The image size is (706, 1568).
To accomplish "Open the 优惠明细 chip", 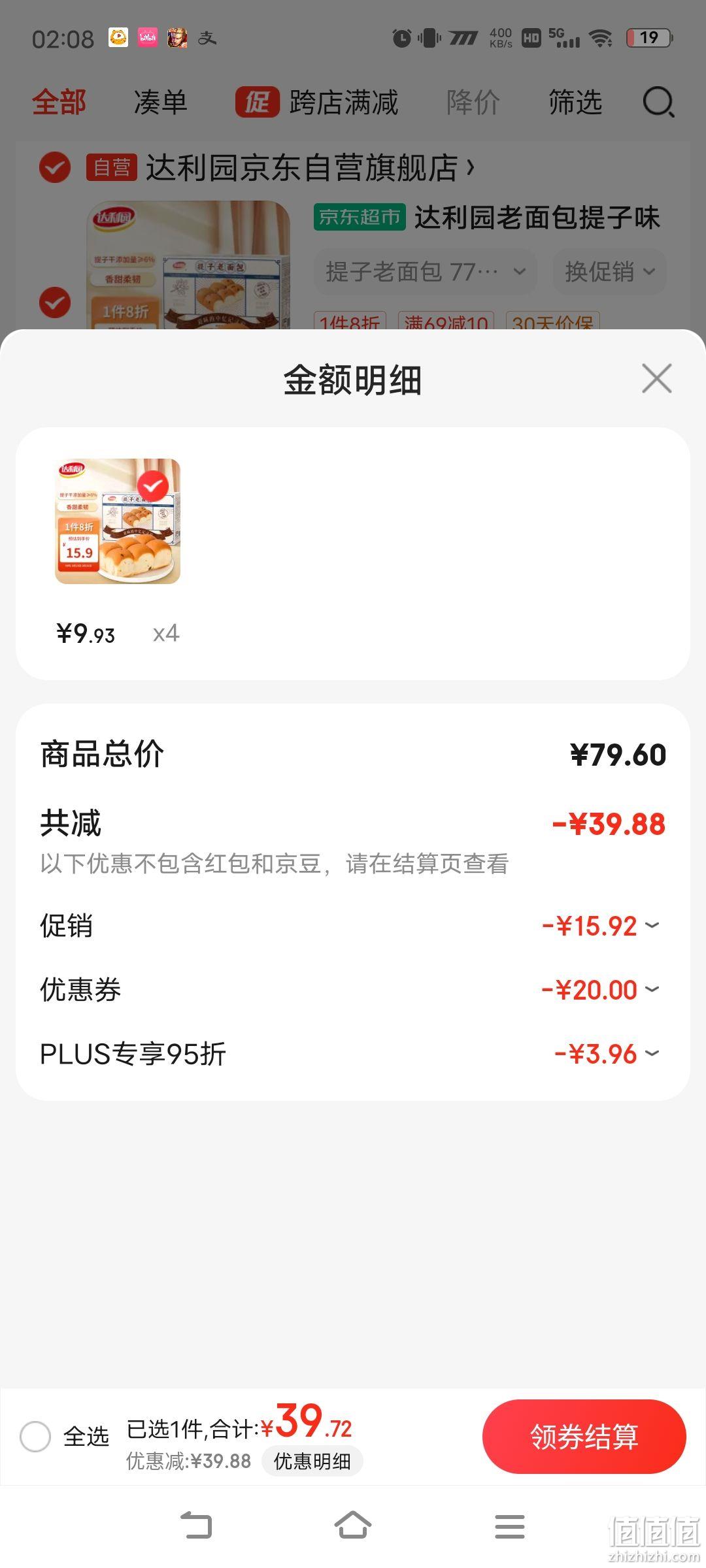I will 312,1461.
